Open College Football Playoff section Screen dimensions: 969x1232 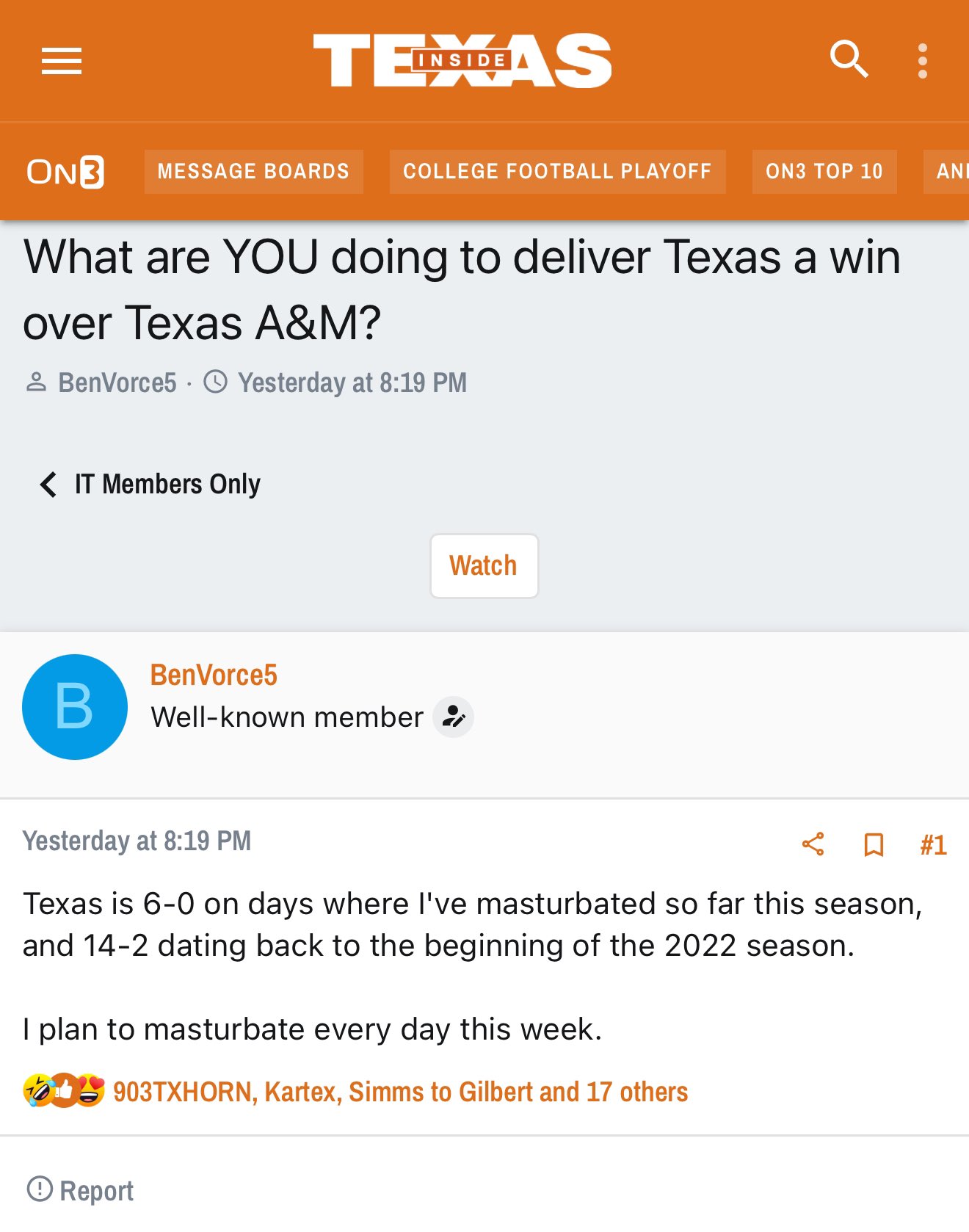click(557, 172)
